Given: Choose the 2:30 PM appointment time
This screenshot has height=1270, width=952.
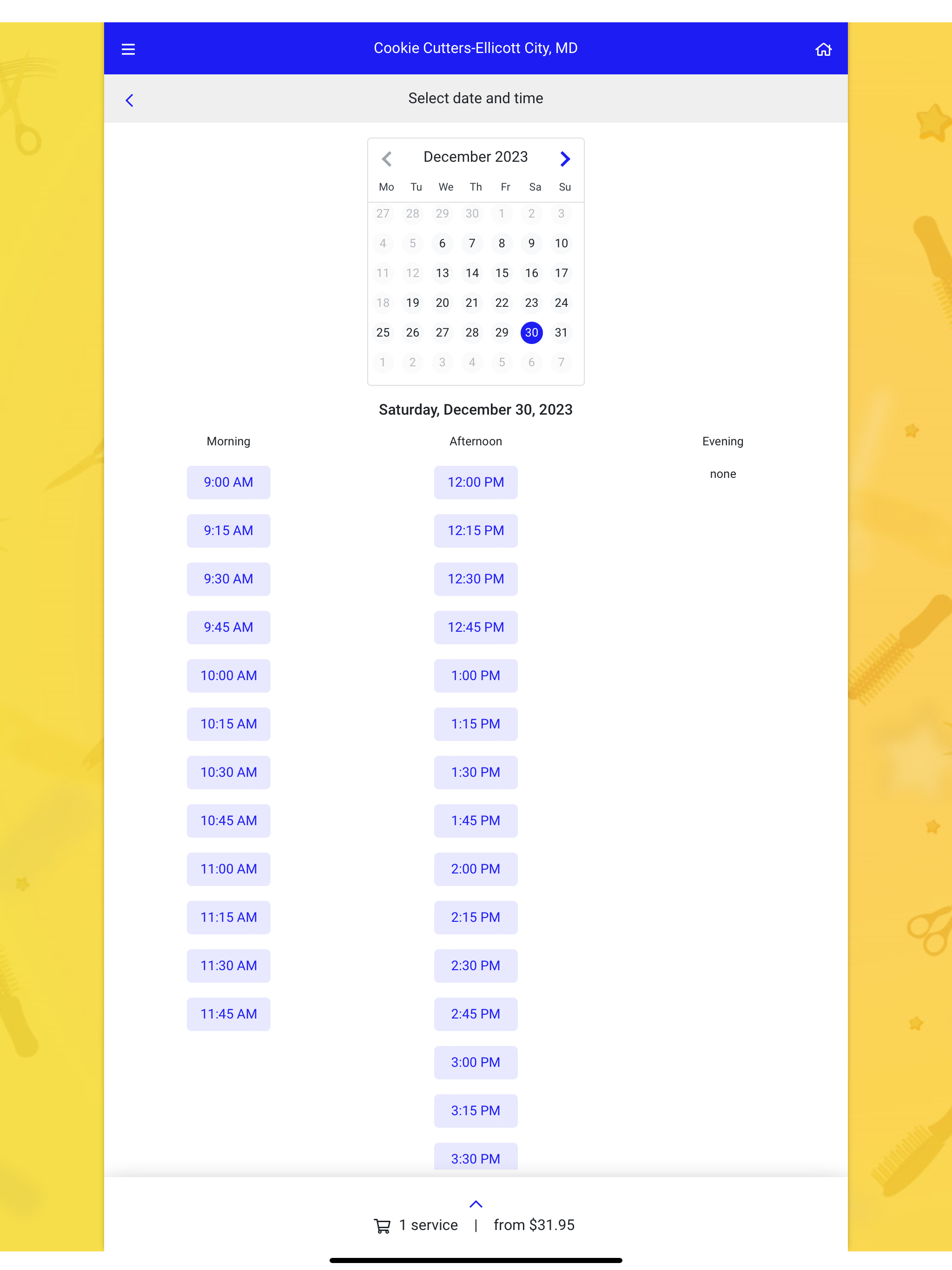Looking at the screenshot, I should (x=476, y=966).
